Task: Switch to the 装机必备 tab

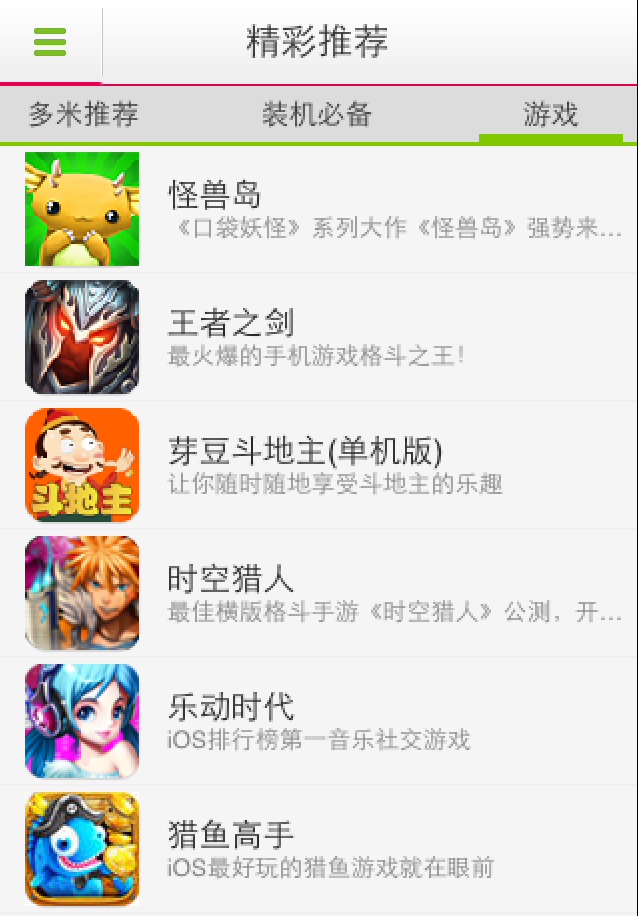Action: pyautogui.click(x=317, y=114)
